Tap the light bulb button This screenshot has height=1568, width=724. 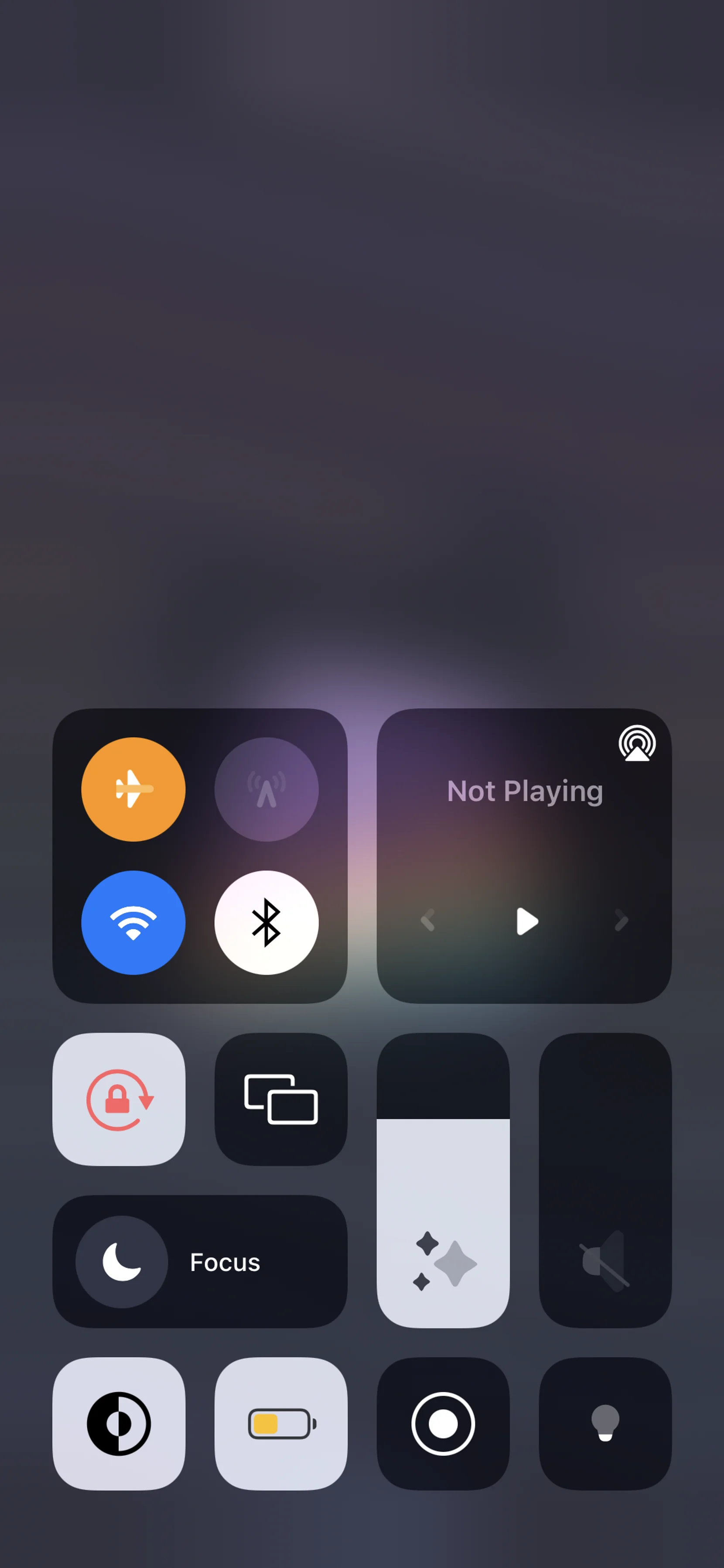pyautogui.click(x=605, y=1423)
